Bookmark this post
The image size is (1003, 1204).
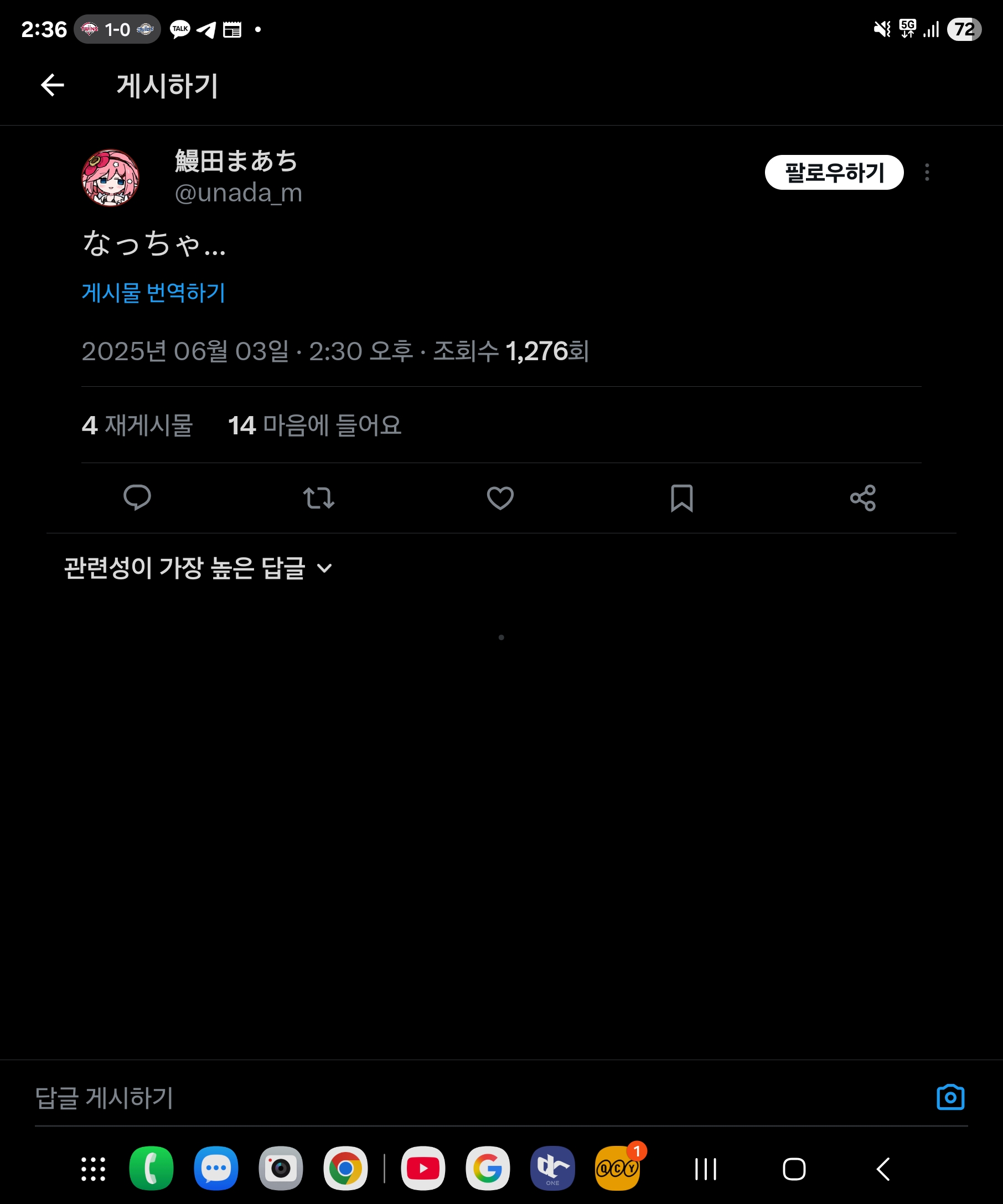coord(681,497)
